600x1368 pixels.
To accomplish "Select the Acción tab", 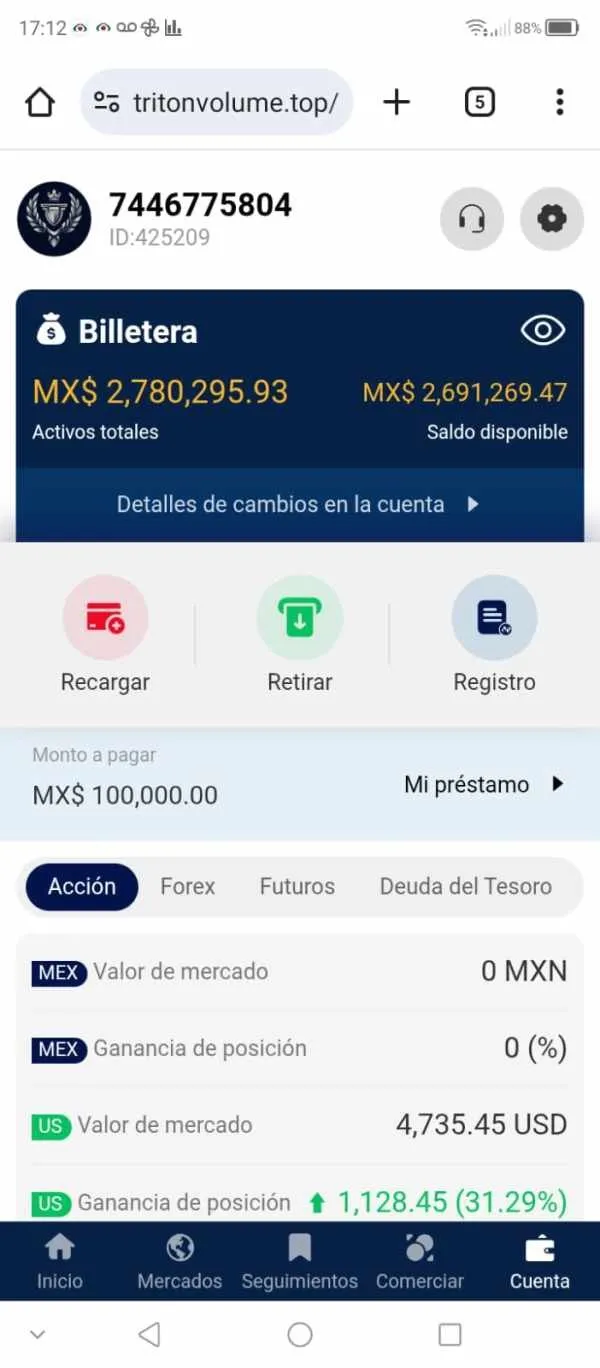I will pyautogui.click(x=82, y=886).
